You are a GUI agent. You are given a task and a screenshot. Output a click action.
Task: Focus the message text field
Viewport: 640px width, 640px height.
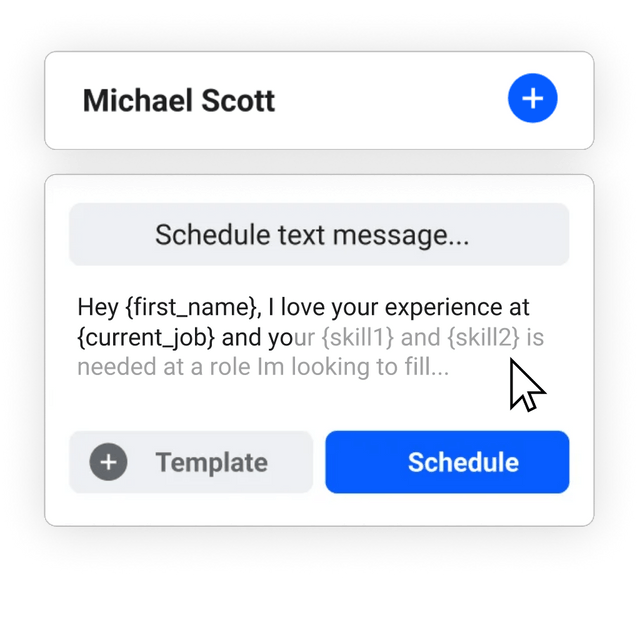pos(319,337)
